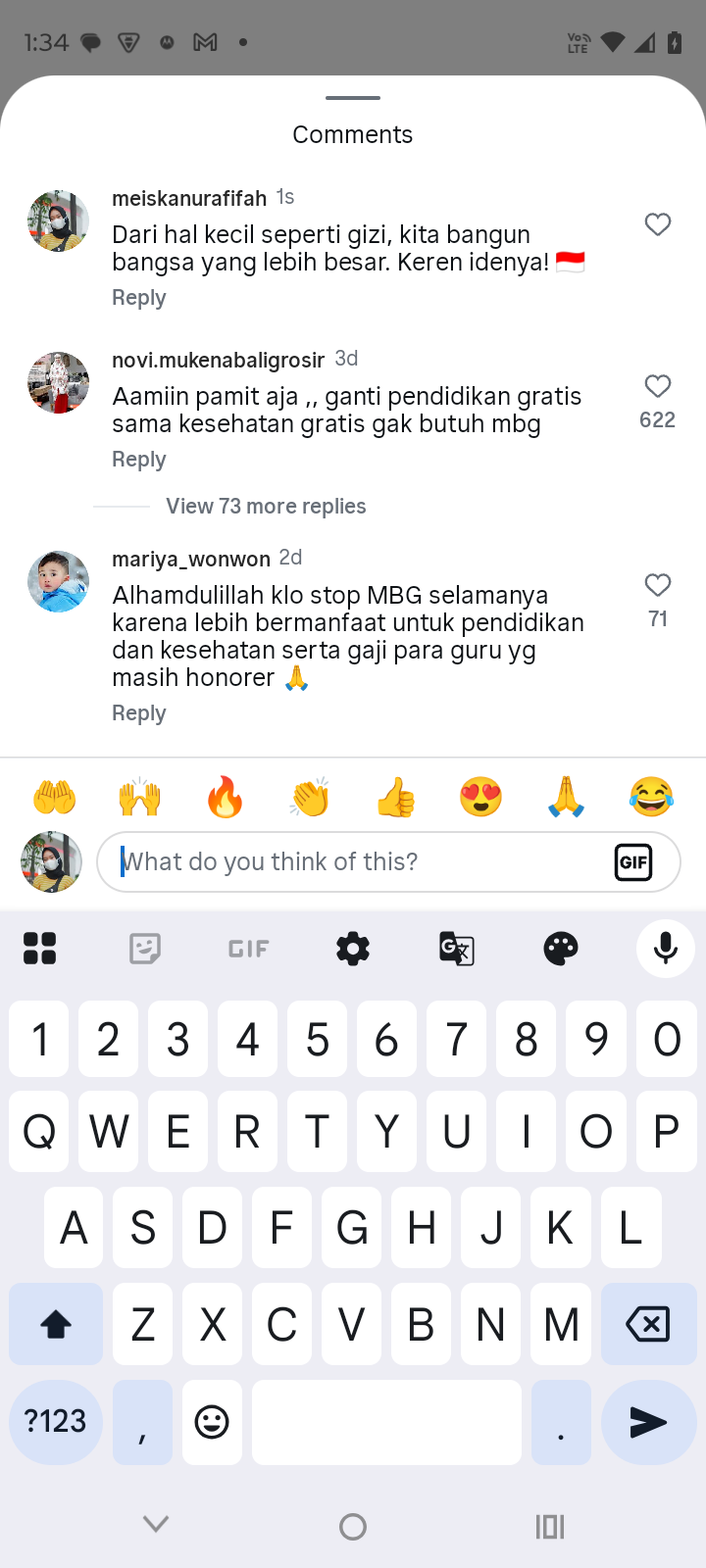706x1568 pixels.
Task: Like novi.mukenabaligrosir's comment
Action: 658,386
